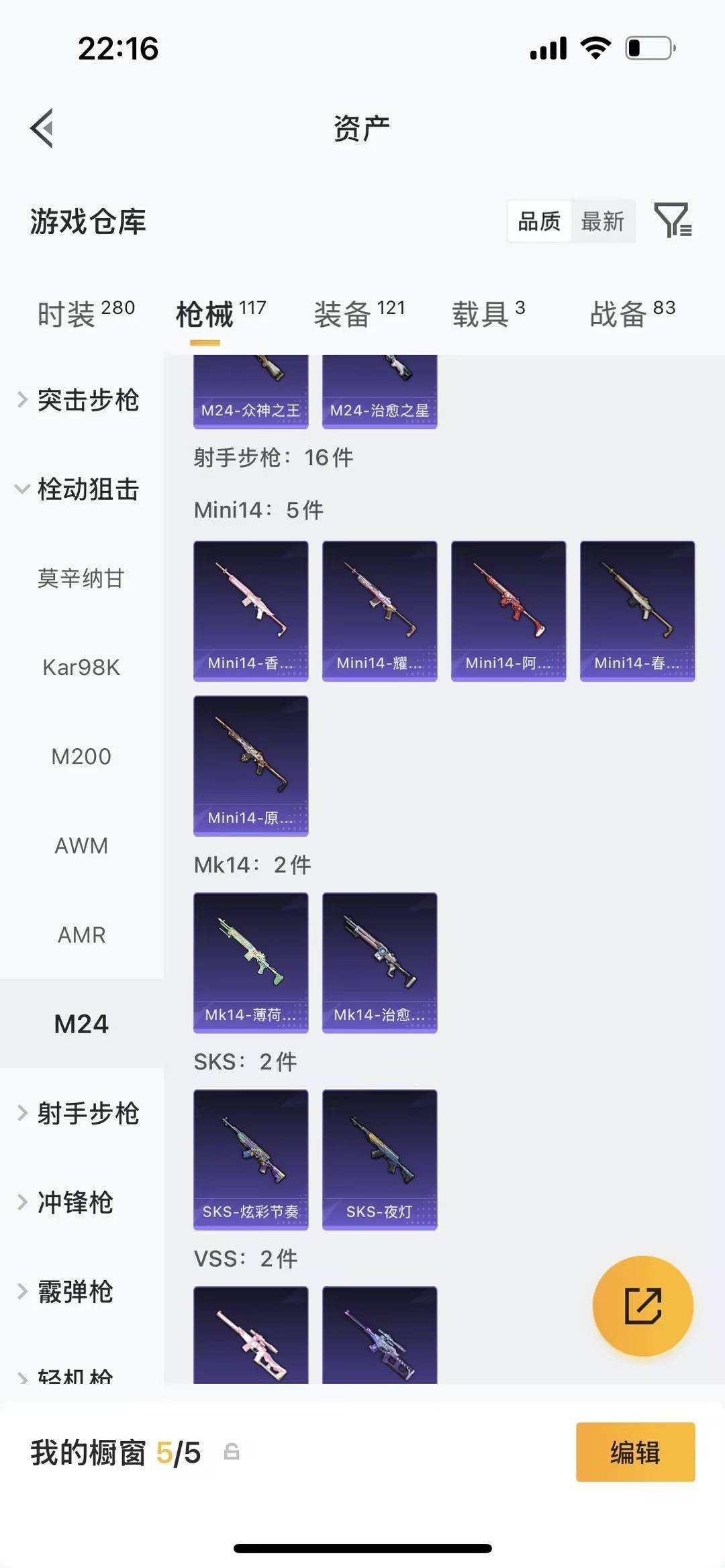
Task: Open the Mk14-治愈 weapon card
Action: (379, 961)
